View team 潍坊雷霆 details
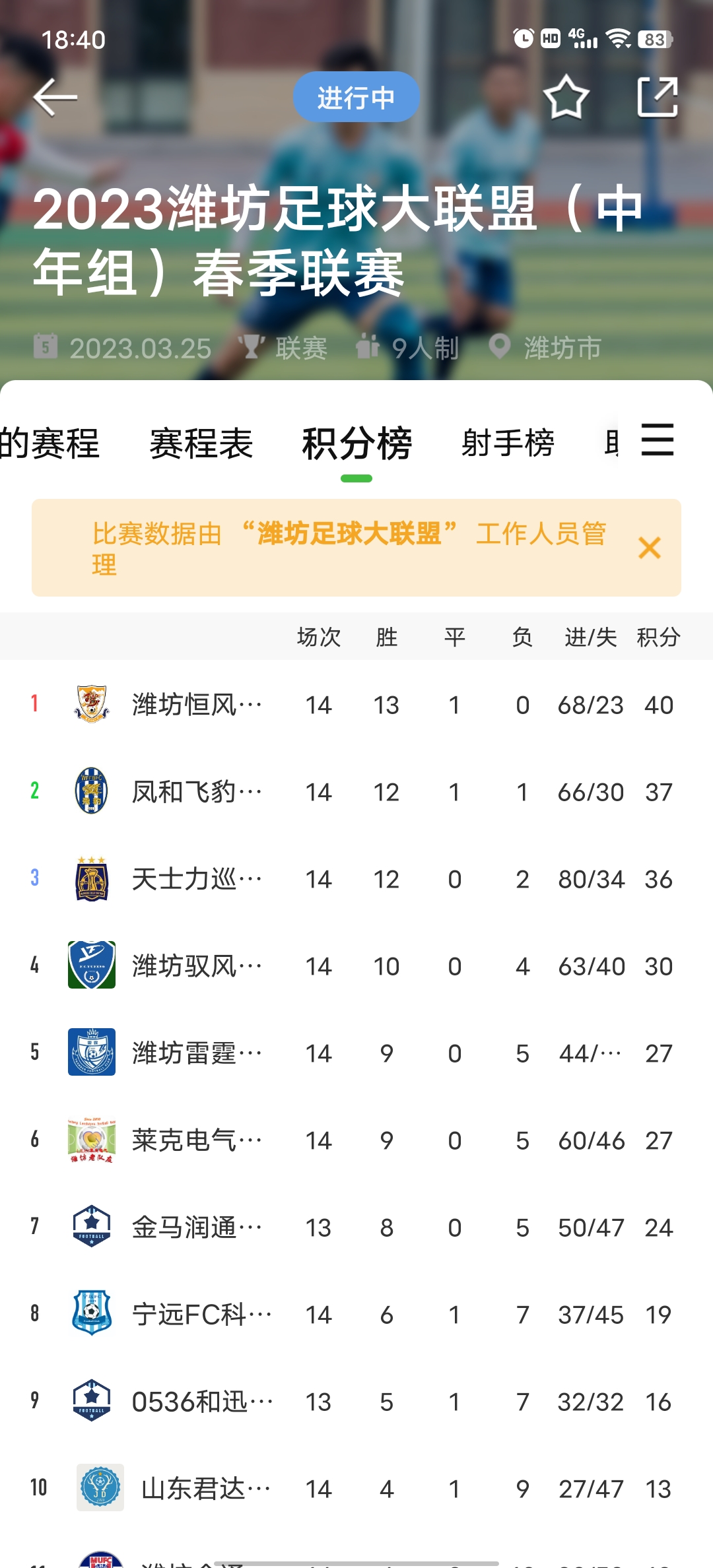This screenshot has width=713, height=1568. [x=356, y=1053]
